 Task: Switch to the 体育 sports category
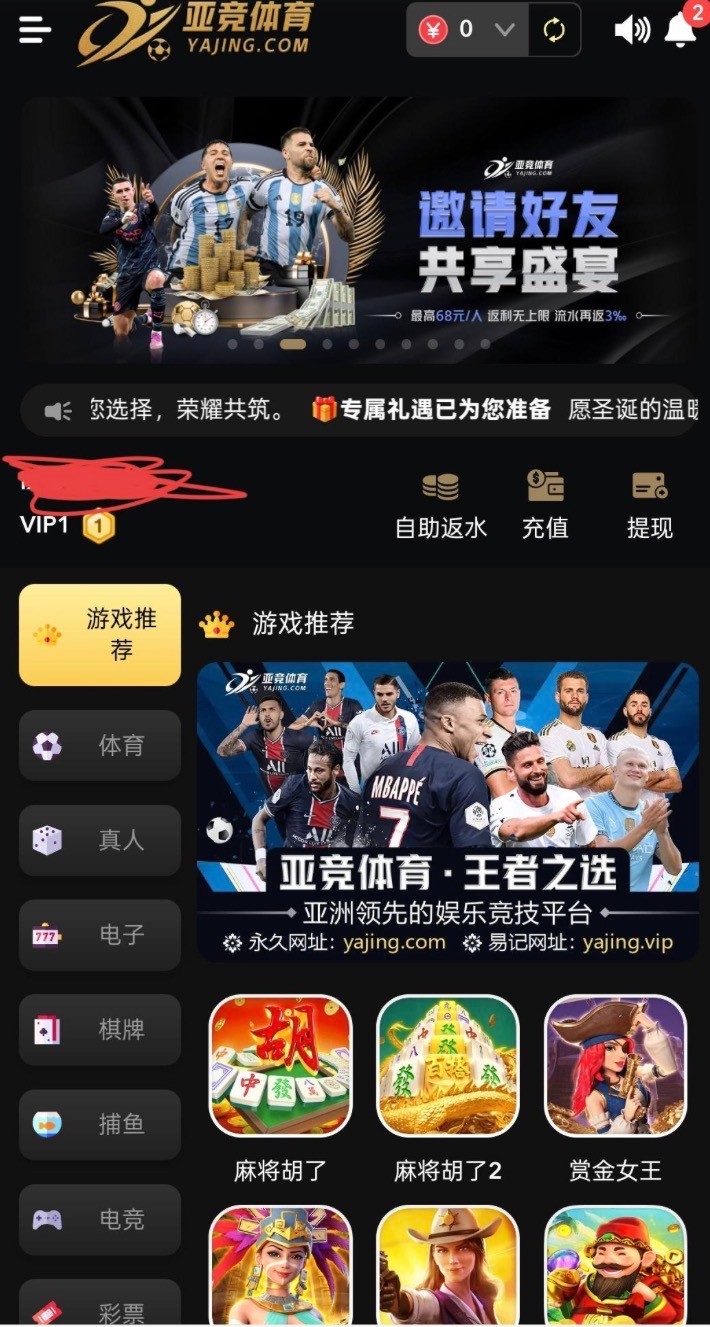(x=100, y=745)
